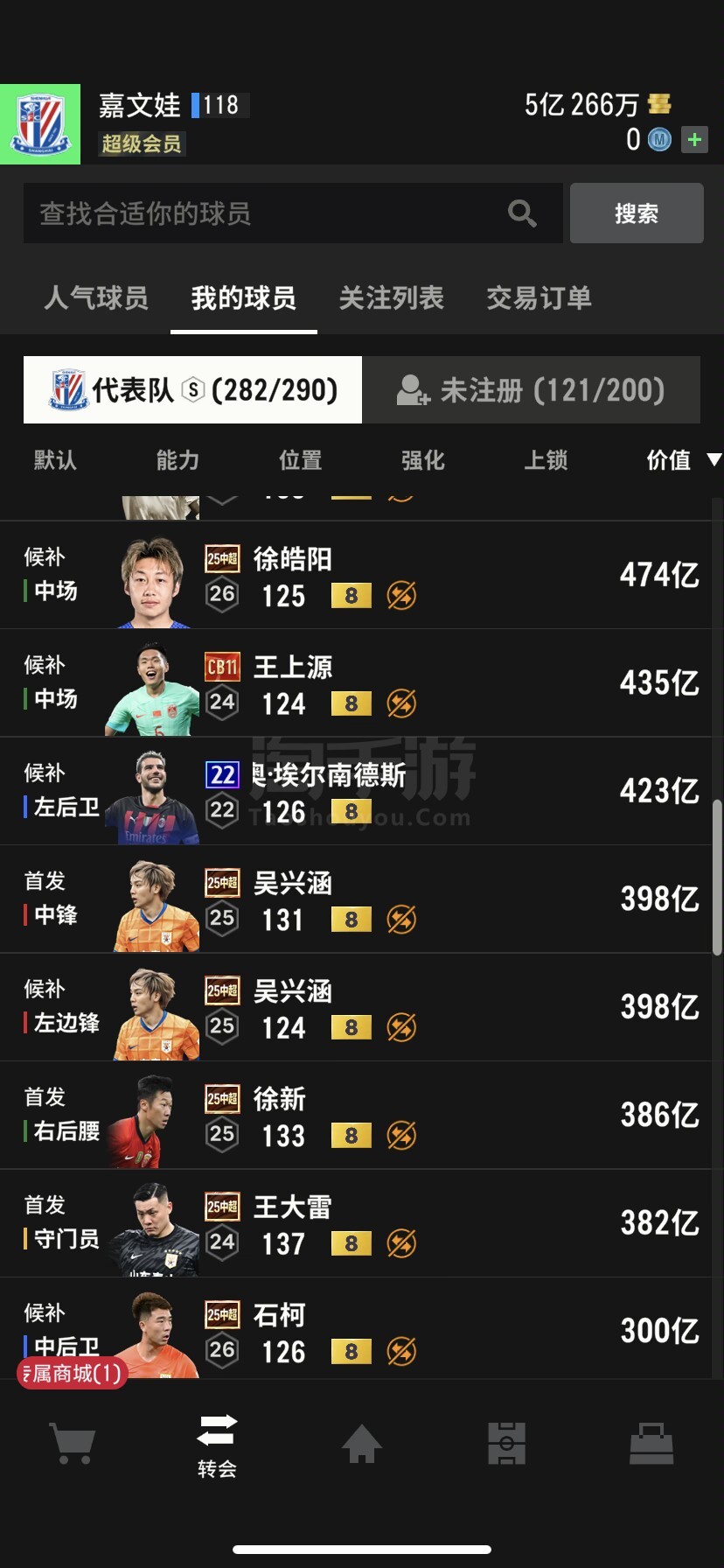
Task: Toggle the 价值 sort order
Action: 680,460
